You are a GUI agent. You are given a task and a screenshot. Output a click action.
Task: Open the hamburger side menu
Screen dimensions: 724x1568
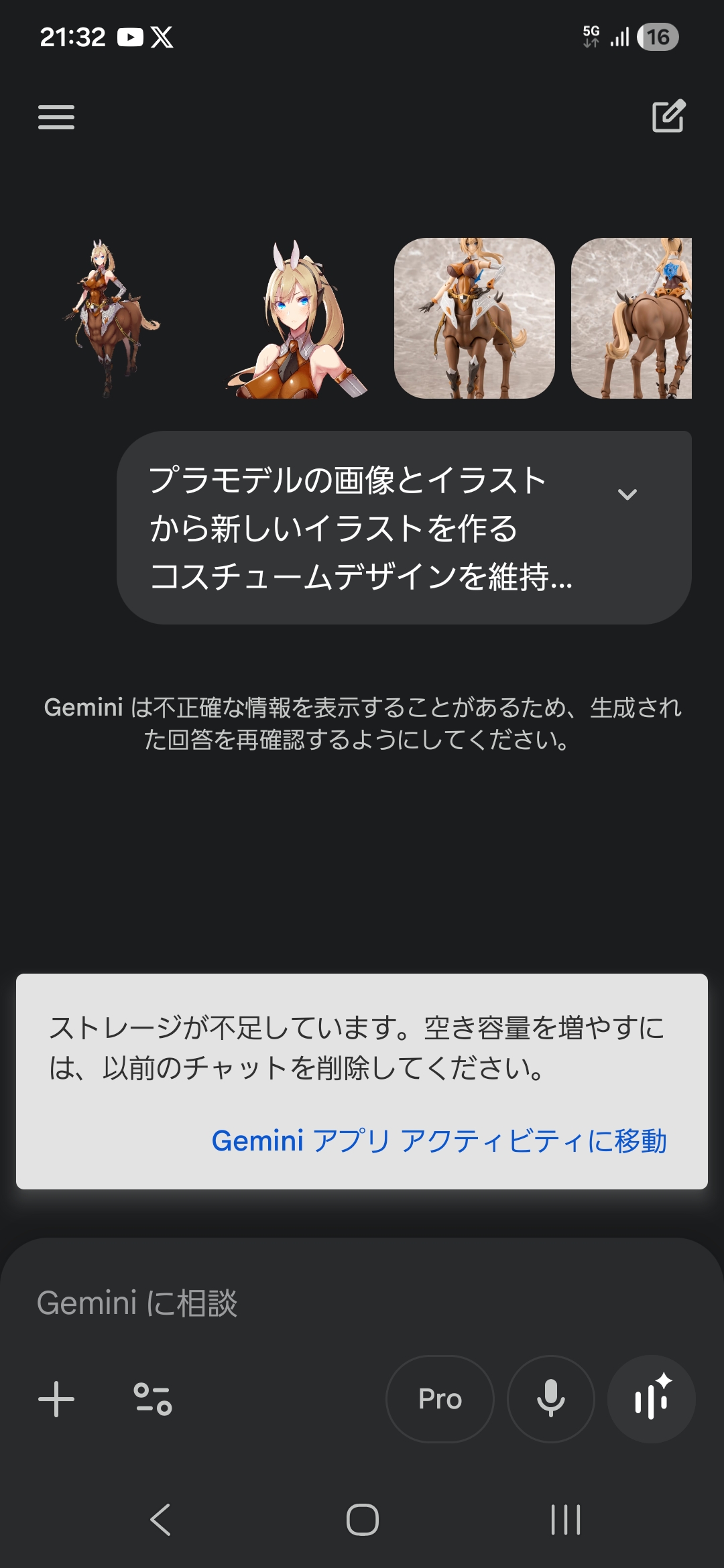coord(56,117)
